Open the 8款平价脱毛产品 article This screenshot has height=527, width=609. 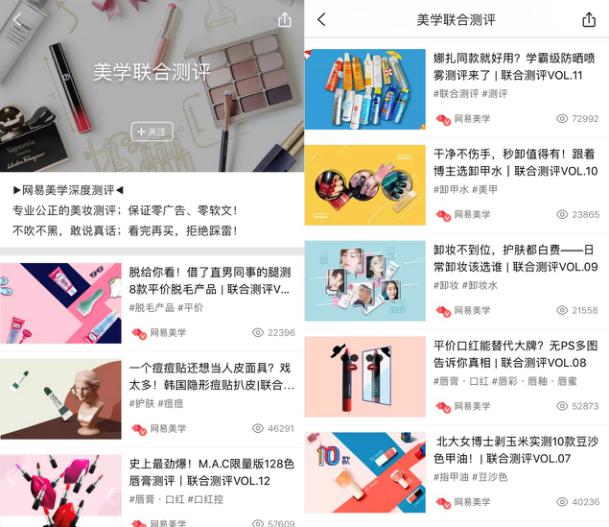tap(212, 280)
